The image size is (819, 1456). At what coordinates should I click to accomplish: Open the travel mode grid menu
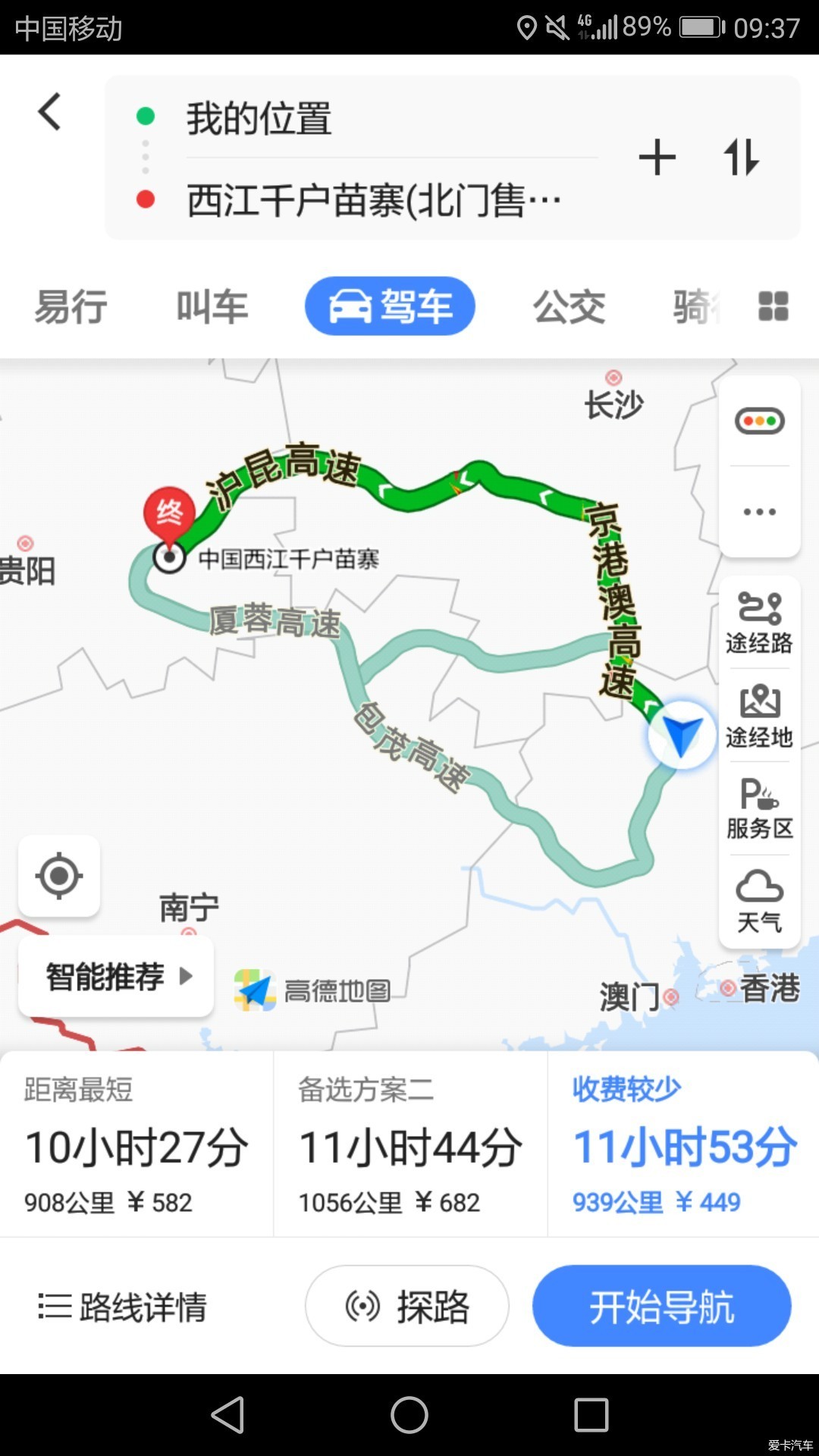click(x=773, y=306)
